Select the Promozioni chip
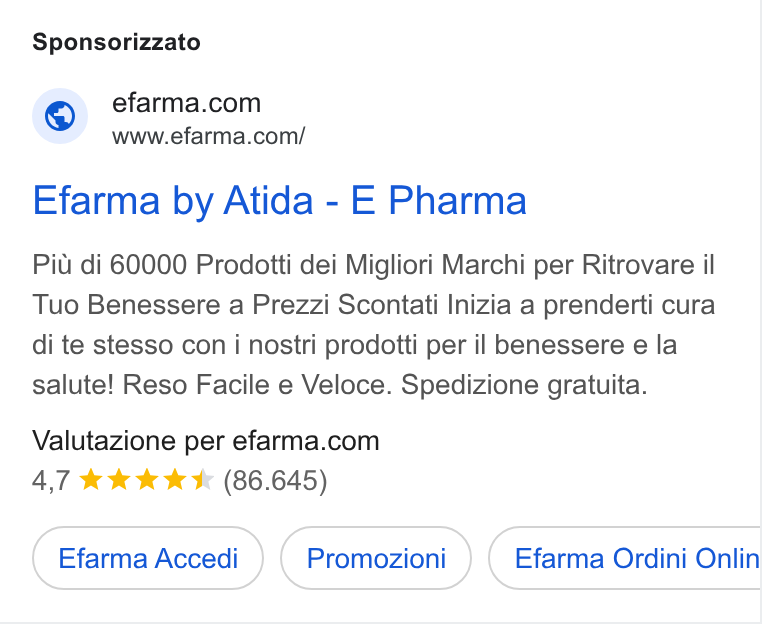 point(376,558)
